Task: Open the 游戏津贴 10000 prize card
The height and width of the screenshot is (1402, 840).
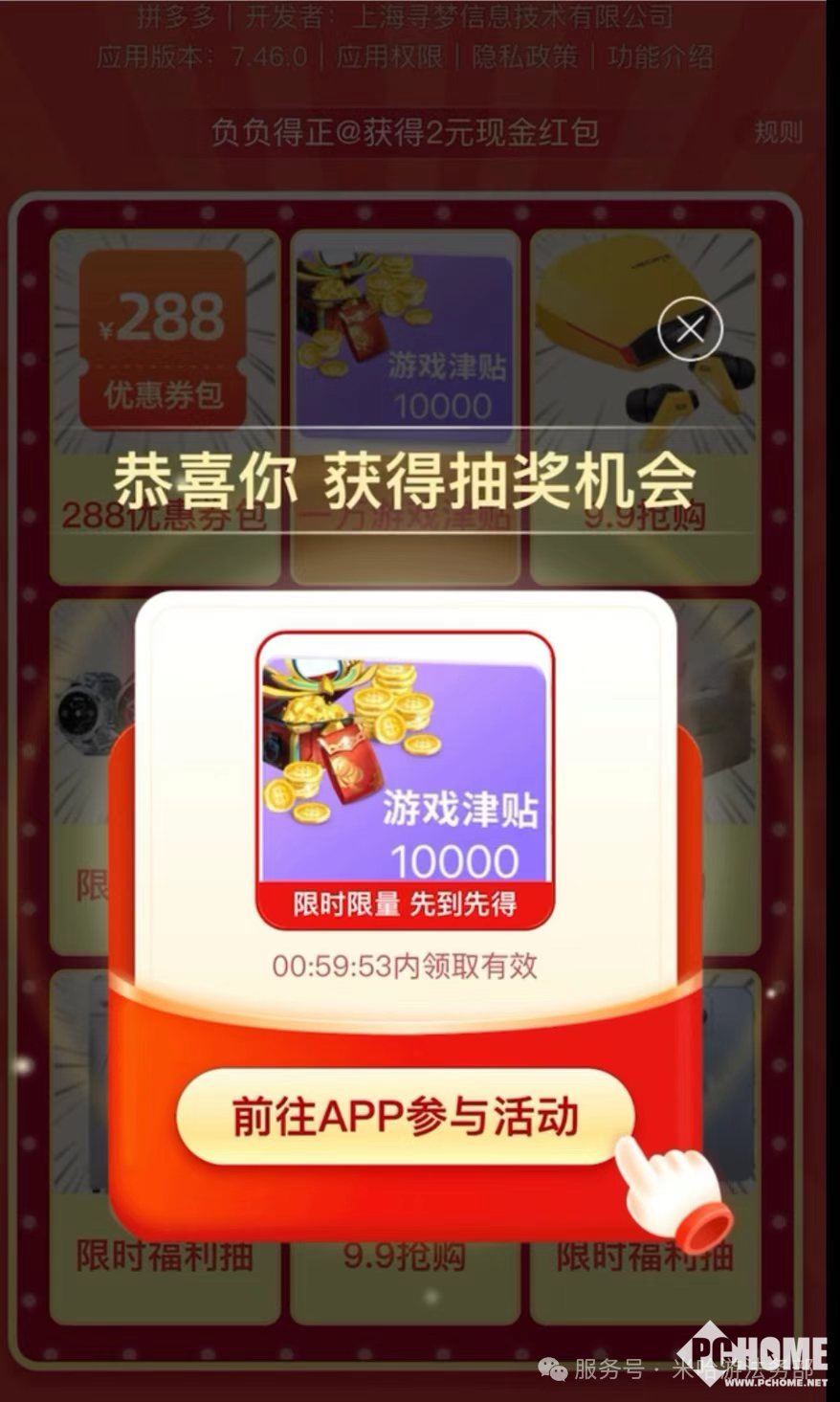Action: (405, 779)
